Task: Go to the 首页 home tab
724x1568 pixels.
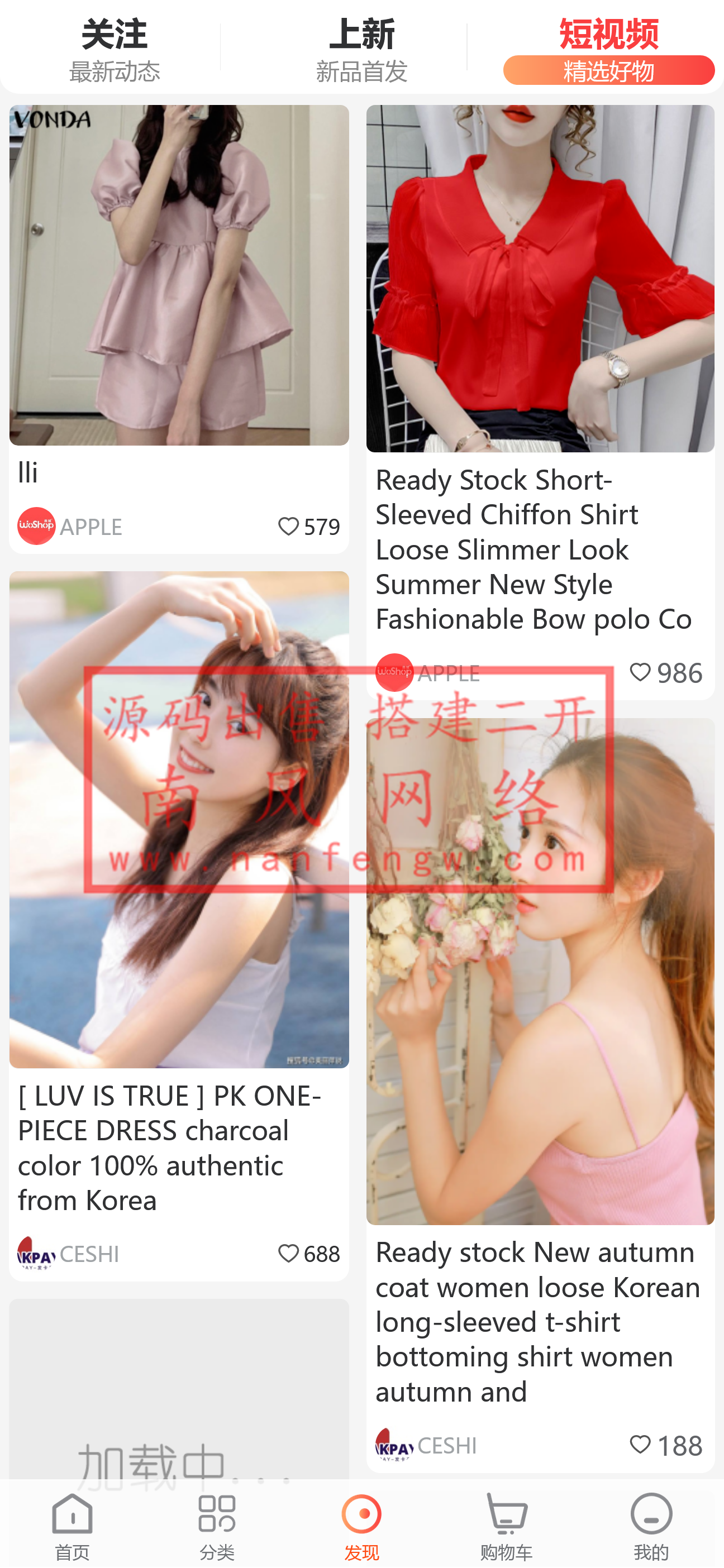Action: pyautogui.click(x=72, y=1526)
